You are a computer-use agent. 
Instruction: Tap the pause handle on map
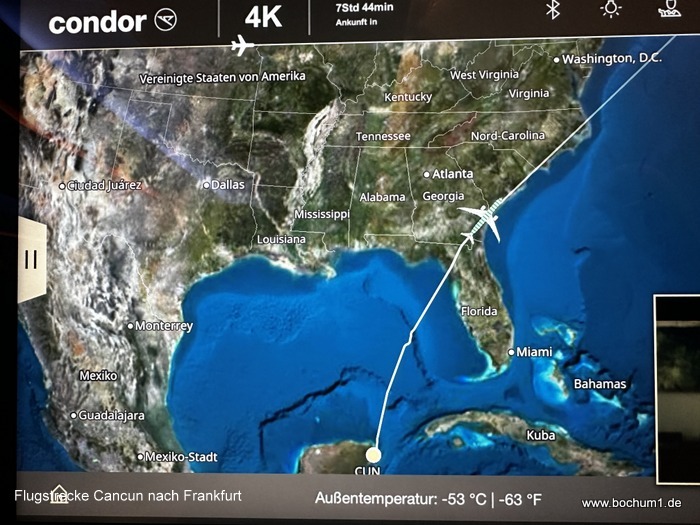[x=31, y=259]
